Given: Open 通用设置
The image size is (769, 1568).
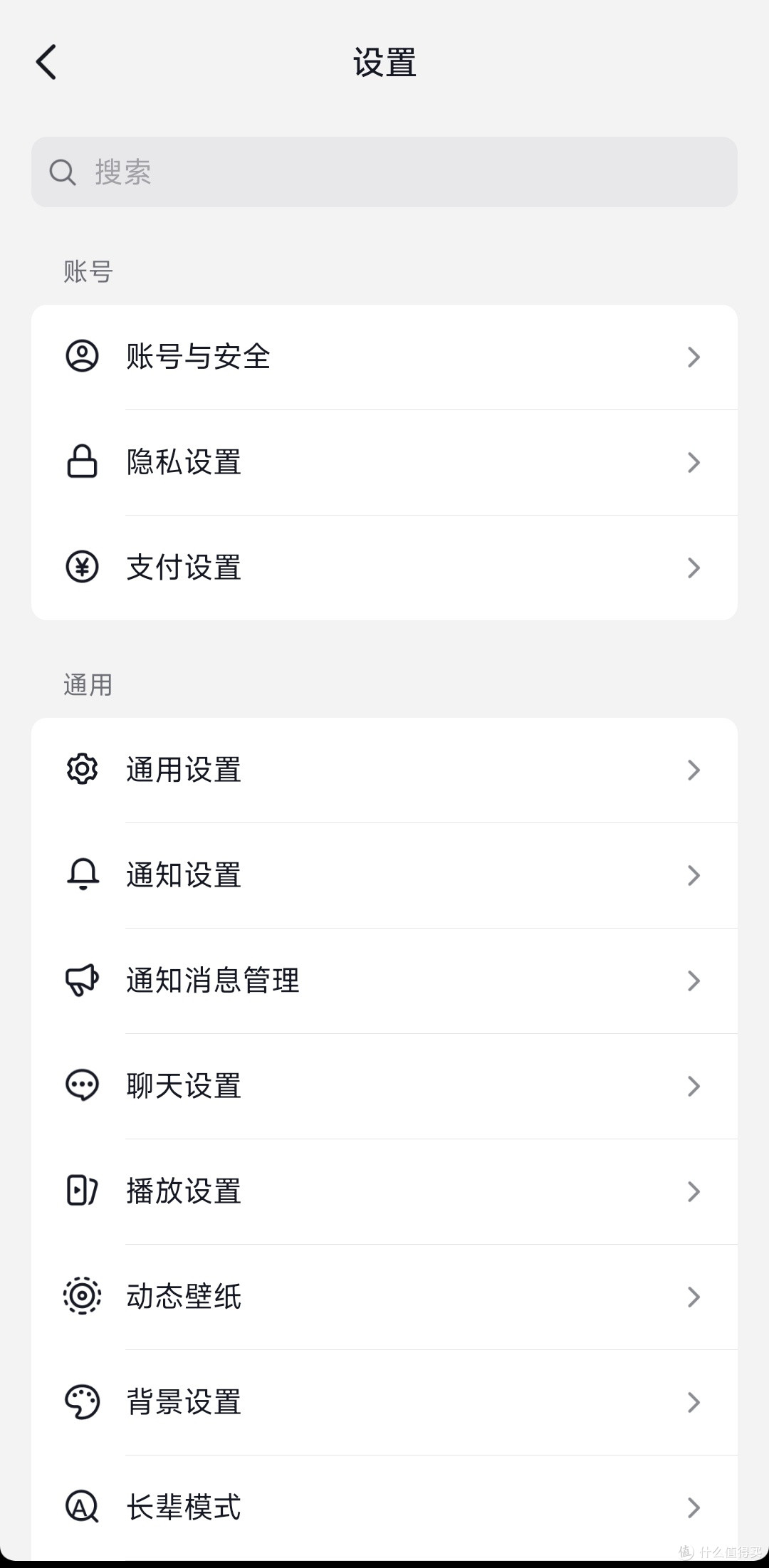Looking at the screenshot, I should [384, 770].
